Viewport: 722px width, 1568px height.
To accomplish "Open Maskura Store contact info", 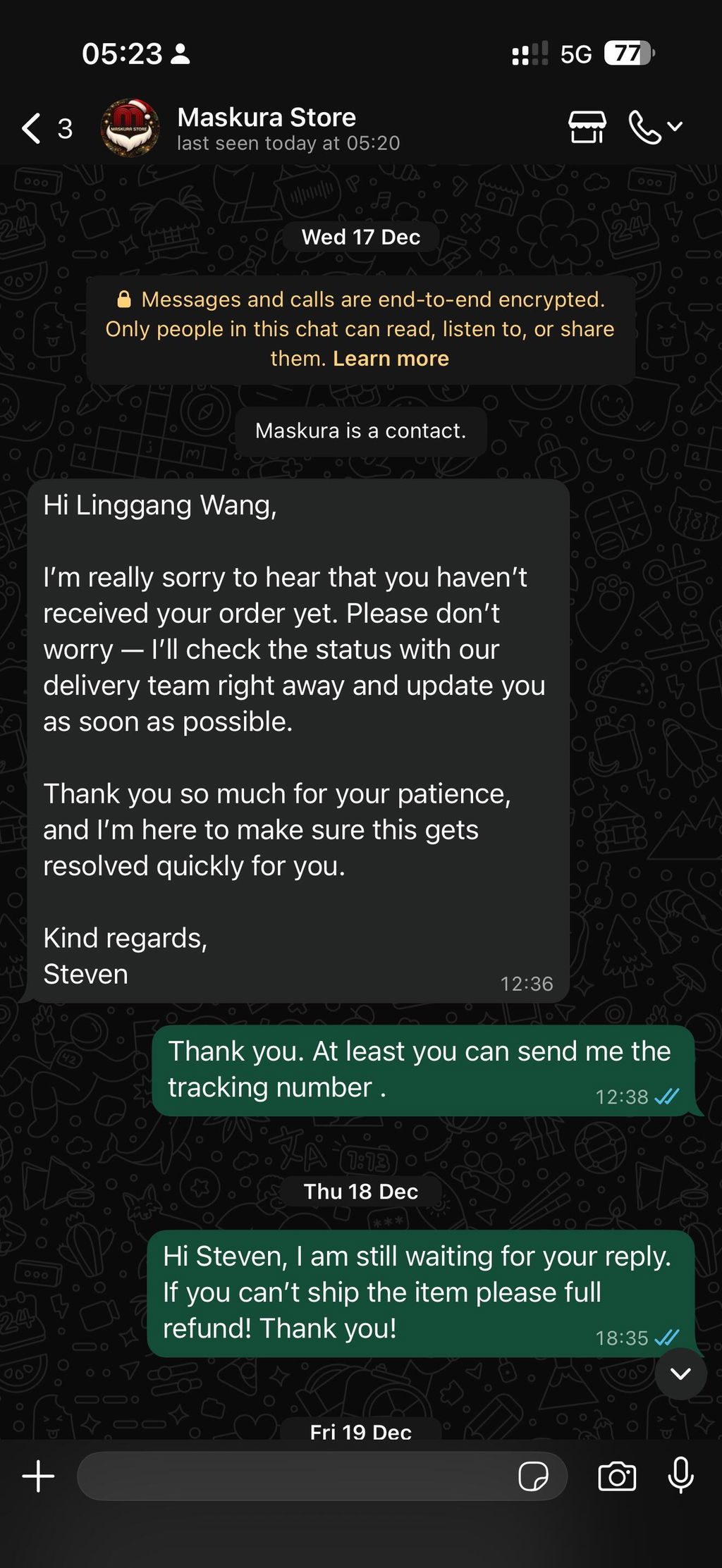I will point(267,128).
